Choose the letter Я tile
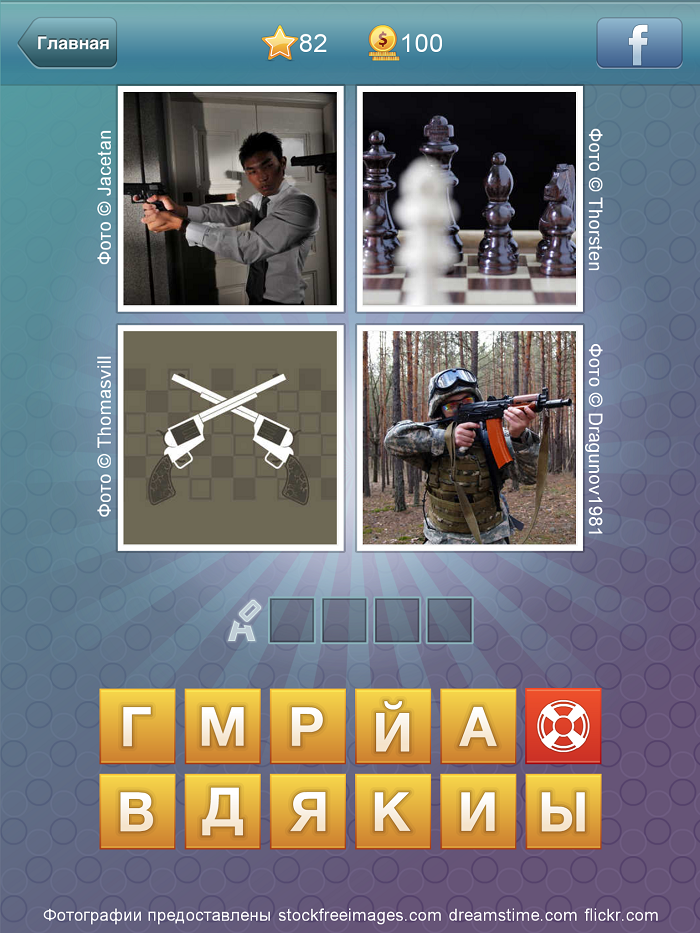Viewport: 700px width, 933px height. pos(307,811)
